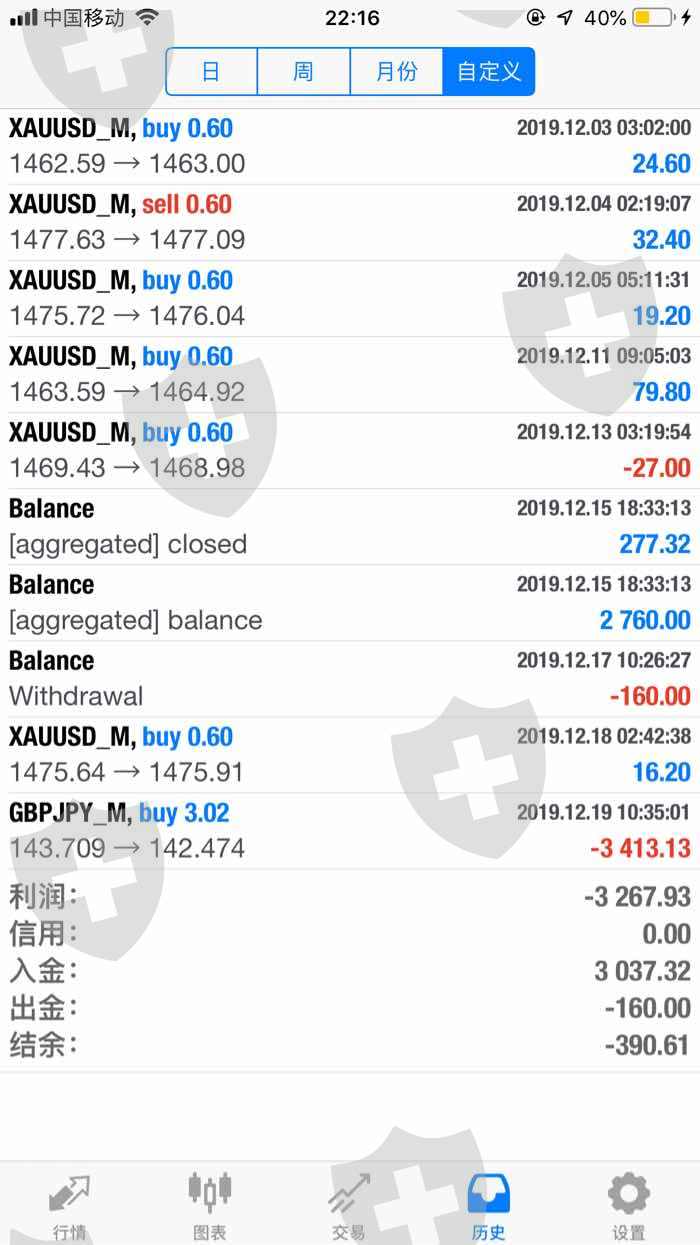
Task: Choose the 月份 (month) period filter
Action: pos(396,72)
